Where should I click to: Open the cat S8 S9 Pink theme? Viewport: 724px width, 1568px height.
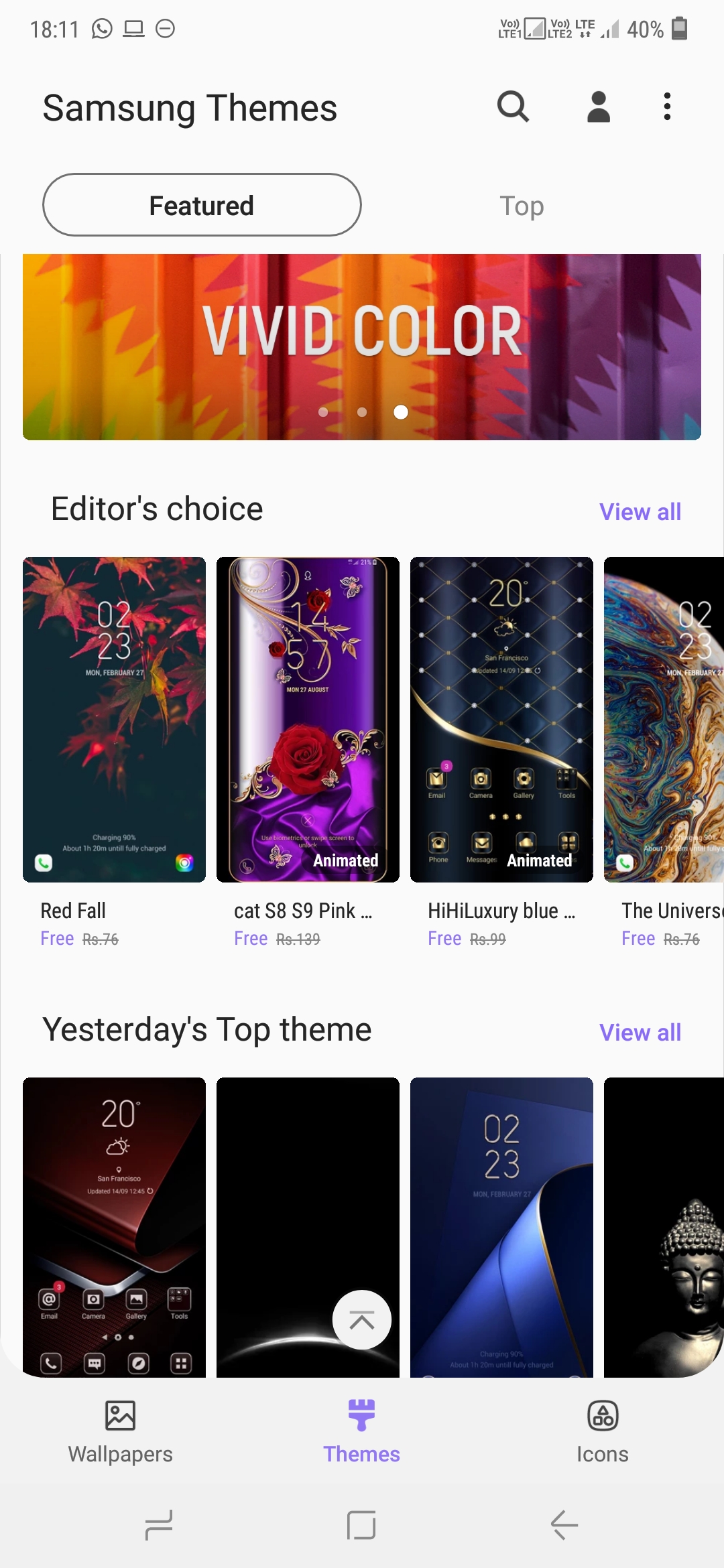pyautogui.click(x=308, y=719)
